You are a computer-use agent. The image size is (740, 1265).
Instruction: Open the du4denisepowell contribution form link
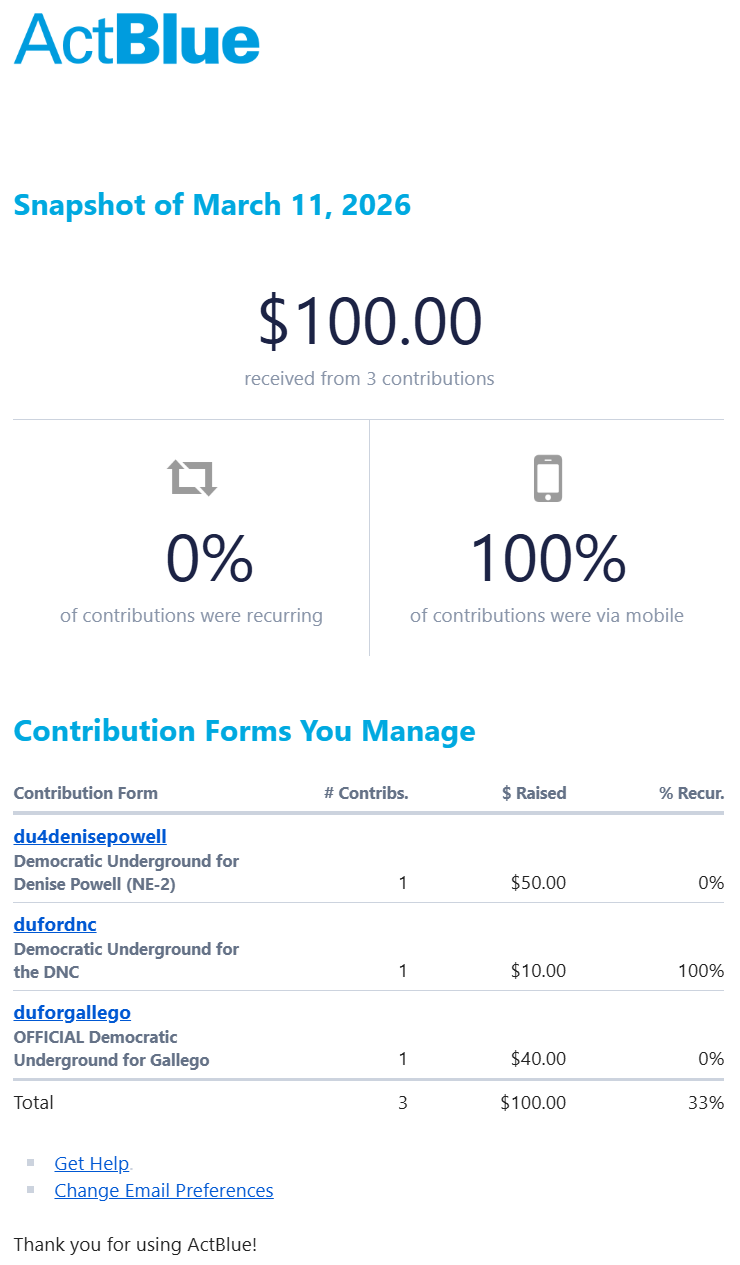click(90, 837)
